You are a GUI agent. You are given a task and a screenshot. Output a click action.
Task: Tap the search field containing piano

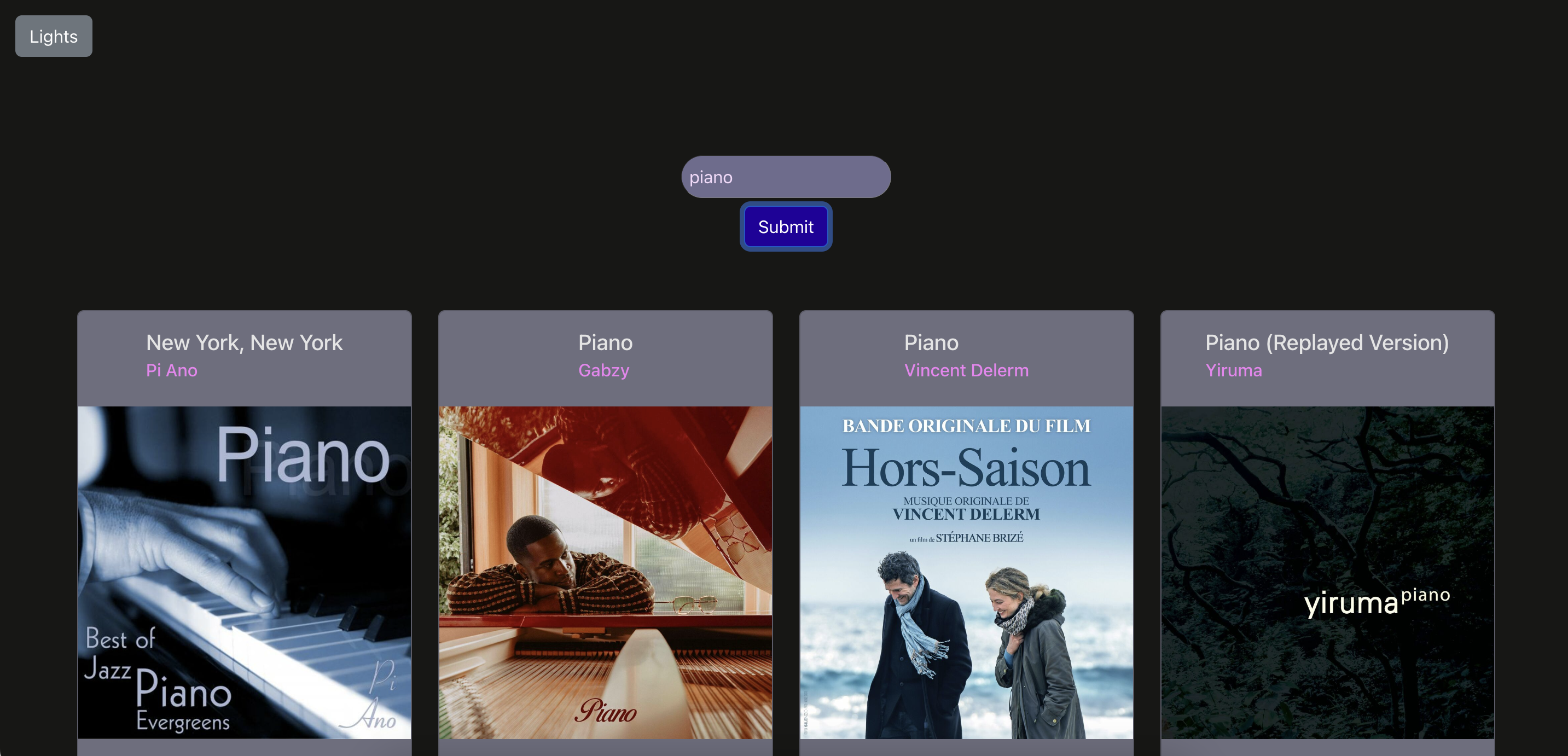pyautogui.click(x=785, y=177)
